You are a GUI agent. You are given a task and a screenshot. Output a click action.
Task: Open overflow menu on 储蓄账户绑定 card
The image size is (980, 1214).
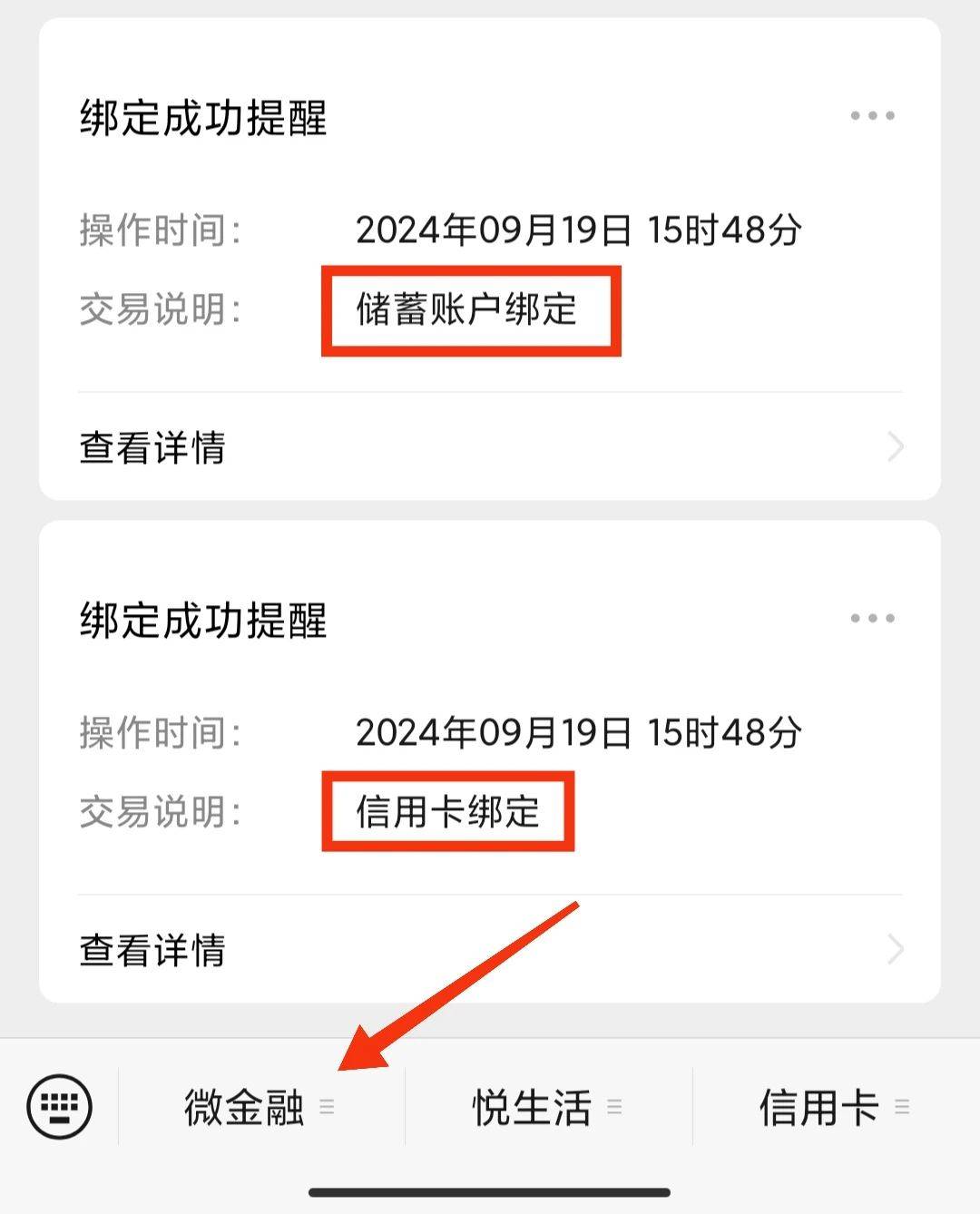click(872, 116)
